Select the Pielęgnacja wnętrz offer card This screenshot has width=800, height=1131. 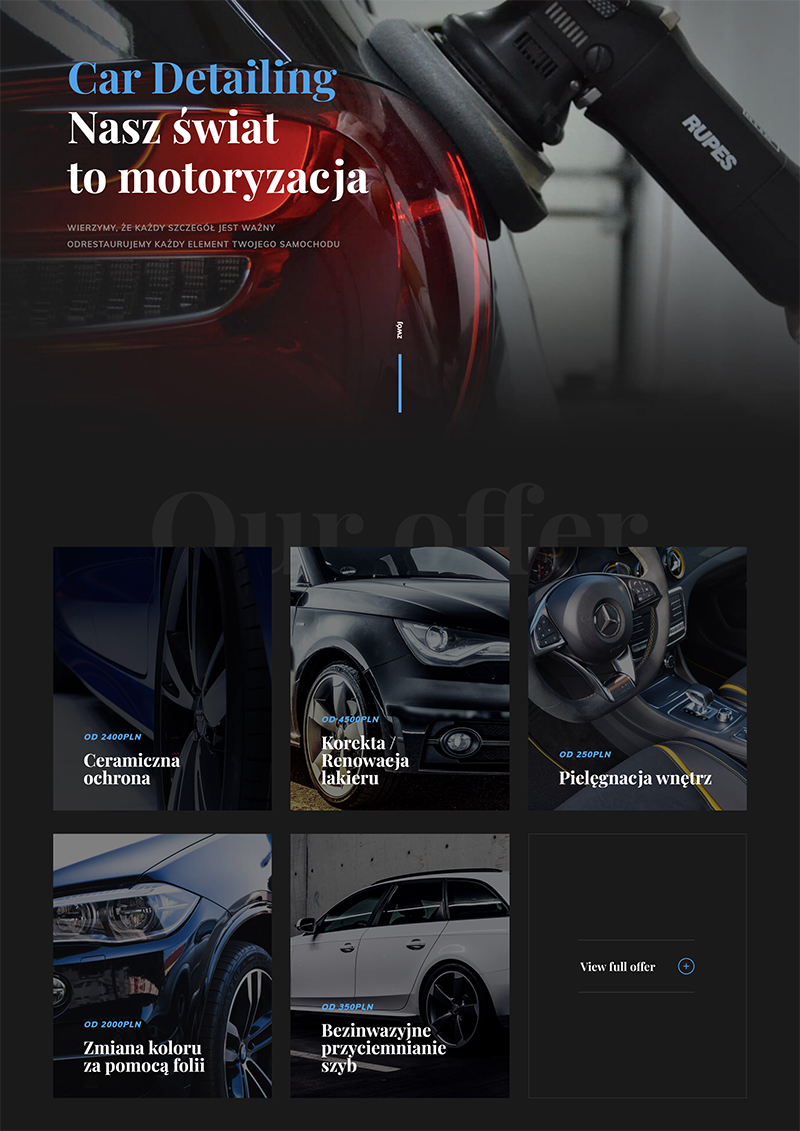coord(637,678)
